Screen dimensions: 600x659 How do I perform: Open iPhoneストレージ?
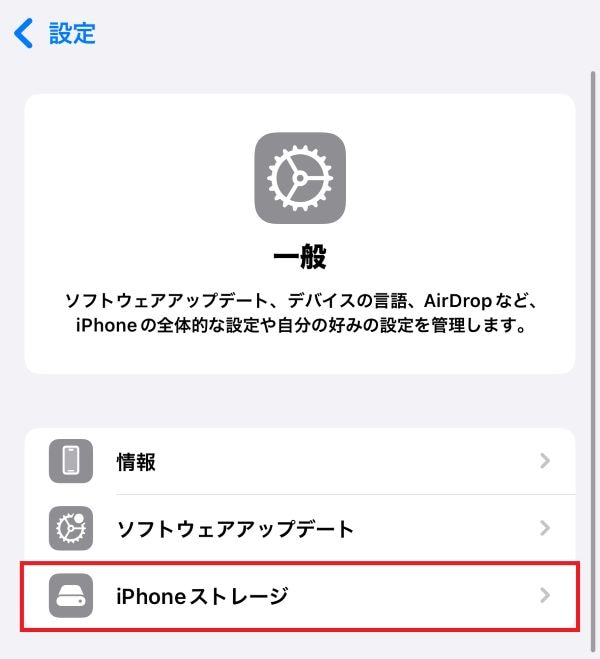pyautogui.click(x=300, y=596)
